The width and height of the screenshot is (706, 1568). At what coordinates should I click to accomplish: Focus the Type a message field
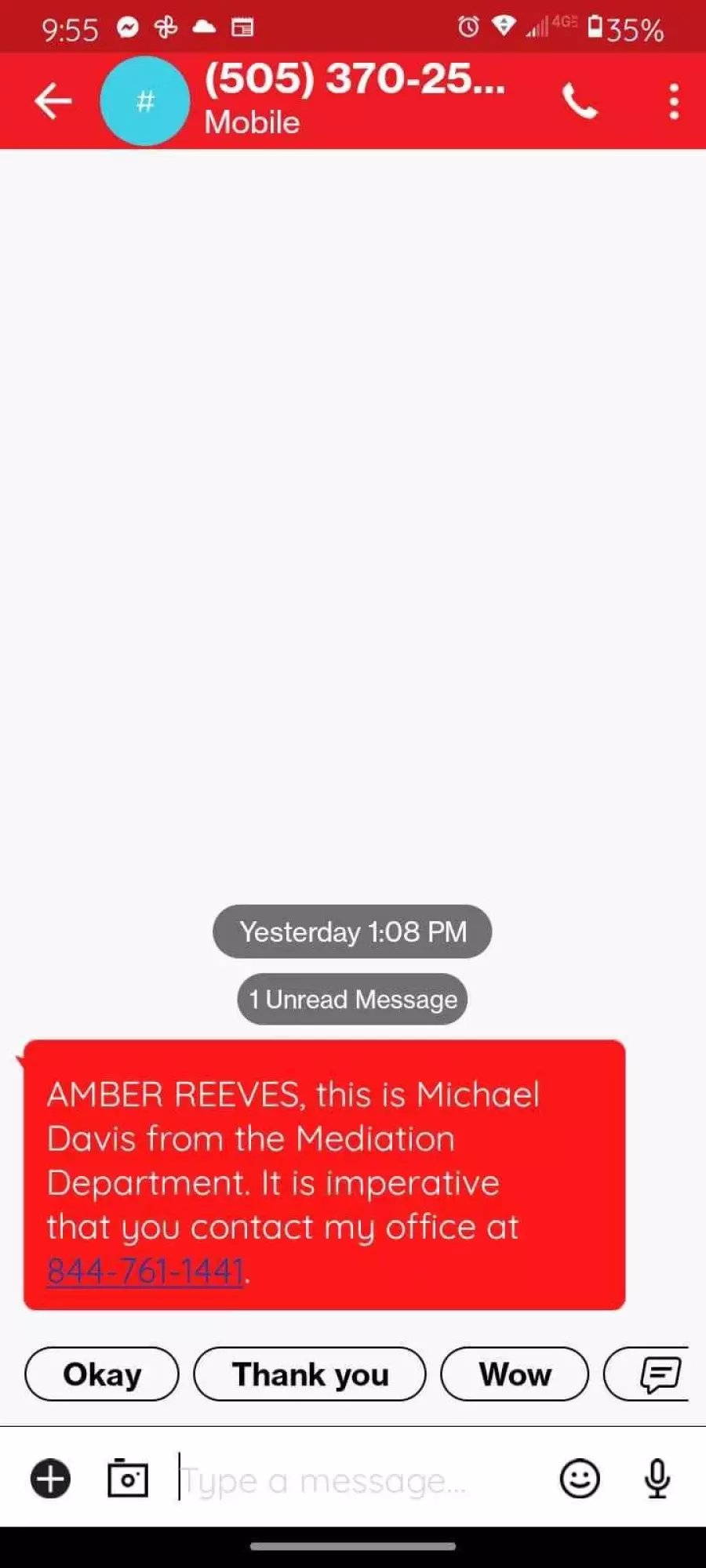click(361, 1480)
